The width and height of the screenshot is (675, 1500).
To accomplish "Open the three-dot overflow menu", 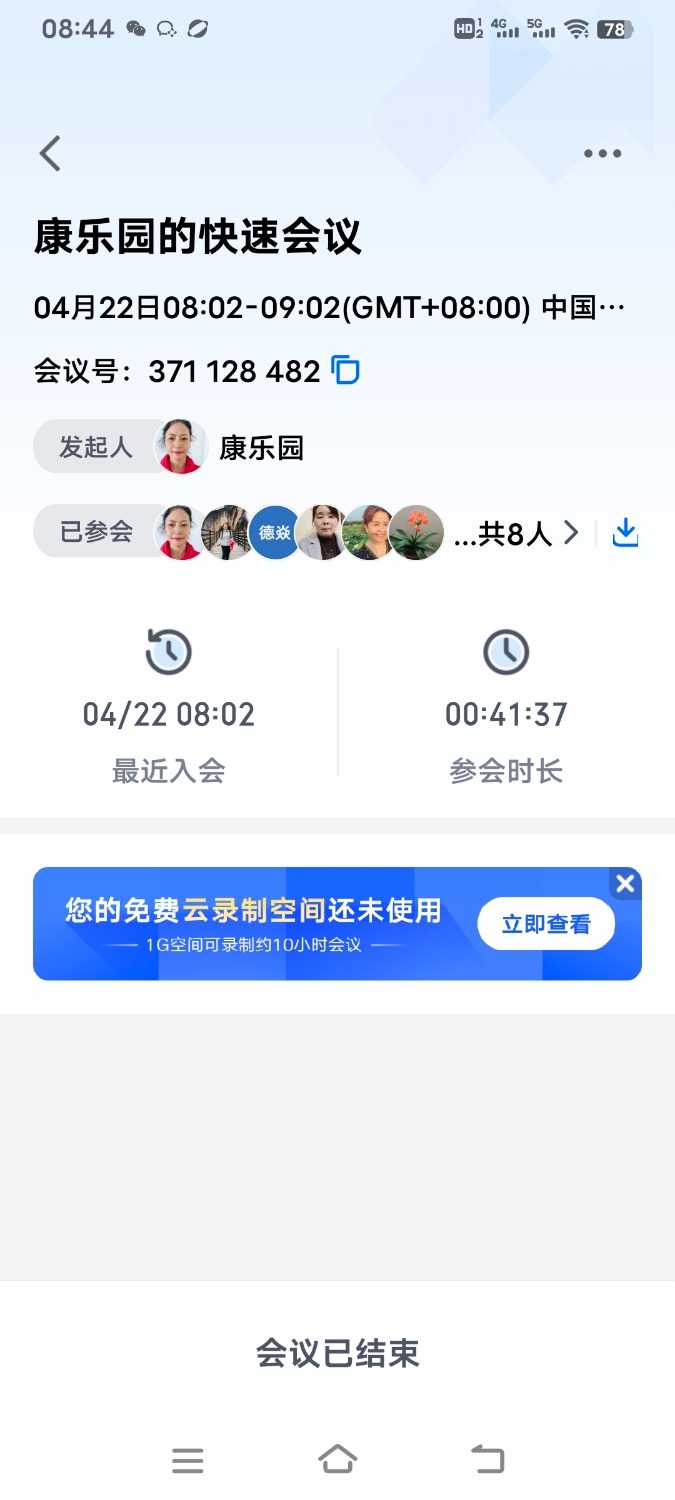I will tap(602, 154).
